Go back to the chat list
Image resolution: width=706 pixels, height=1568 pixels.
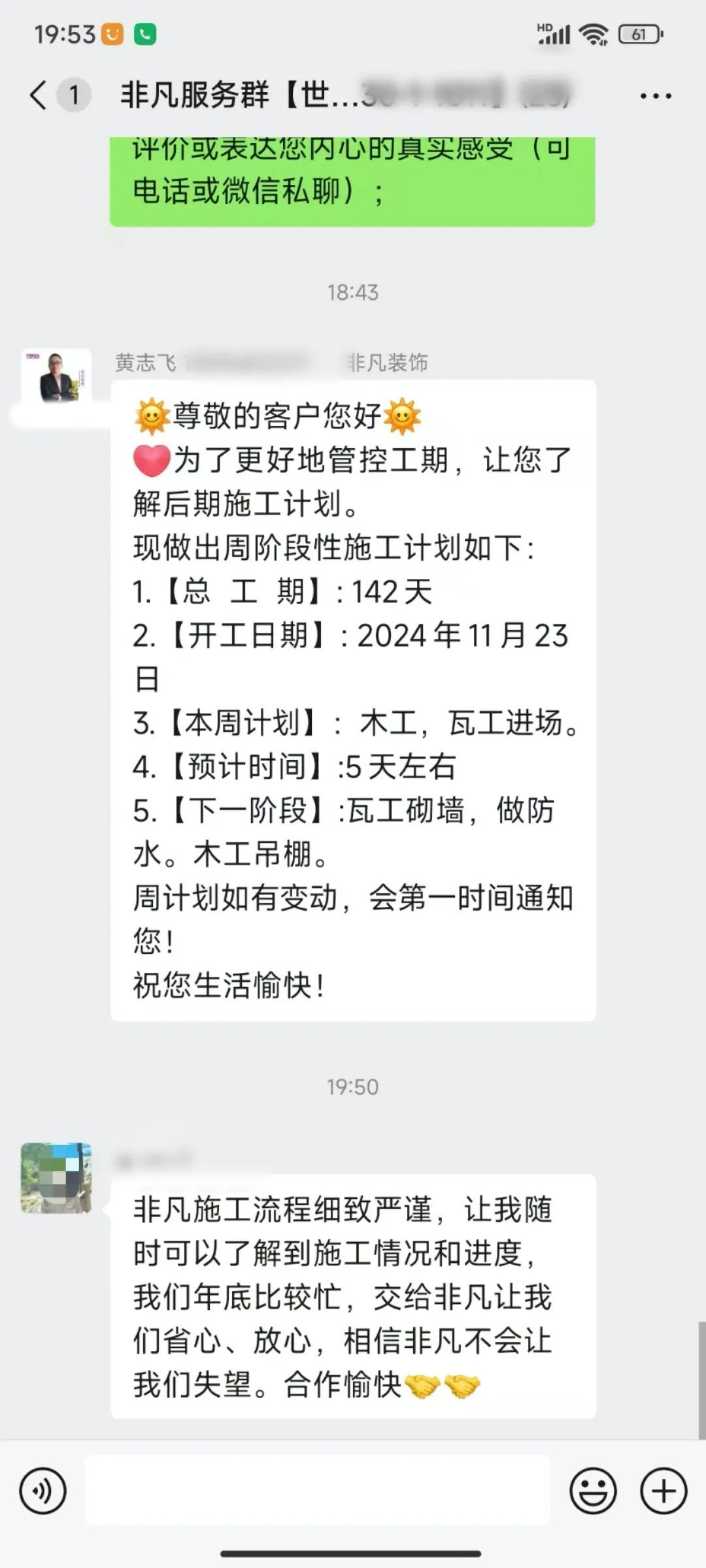point(39,95)
